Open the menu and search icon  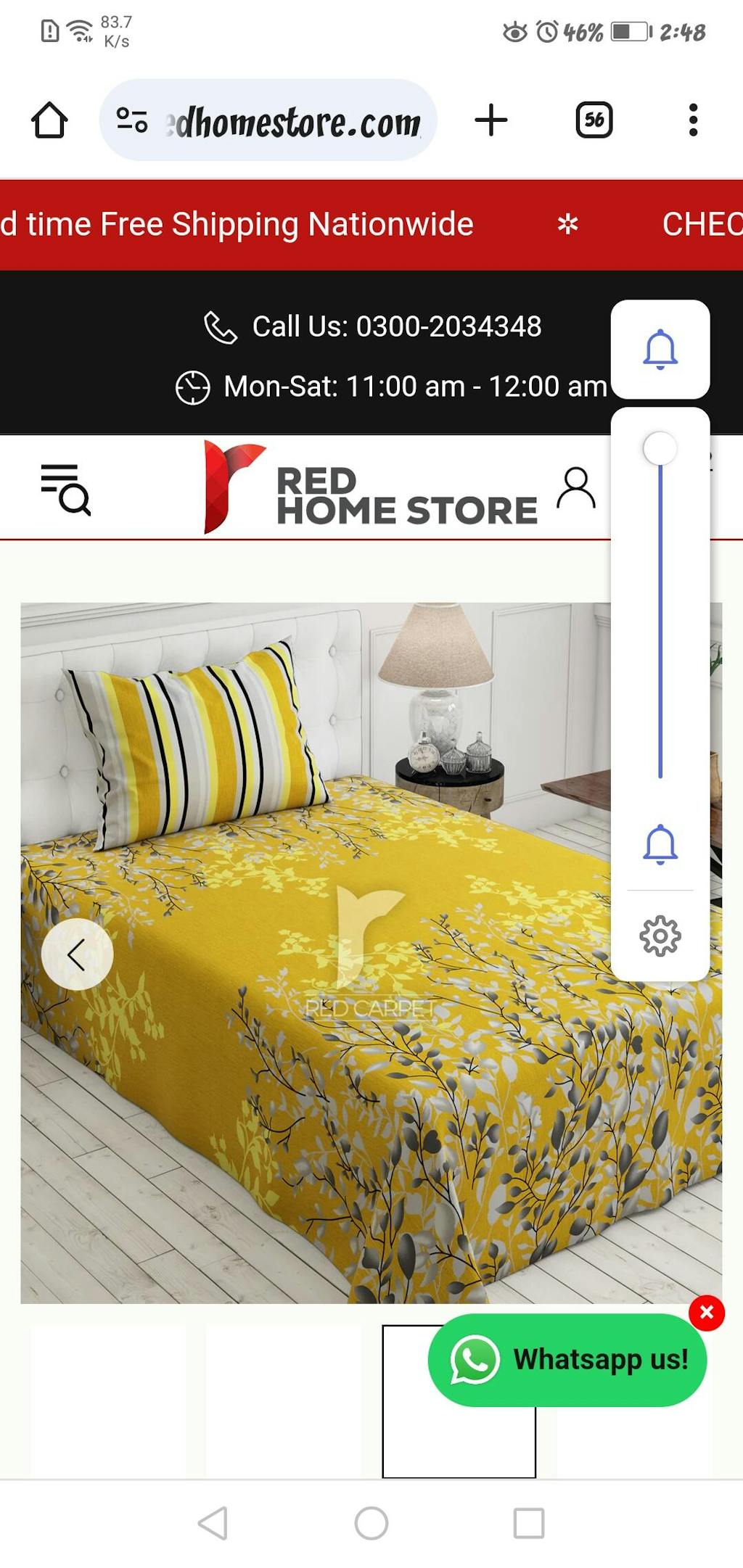[x=65, y=490]
